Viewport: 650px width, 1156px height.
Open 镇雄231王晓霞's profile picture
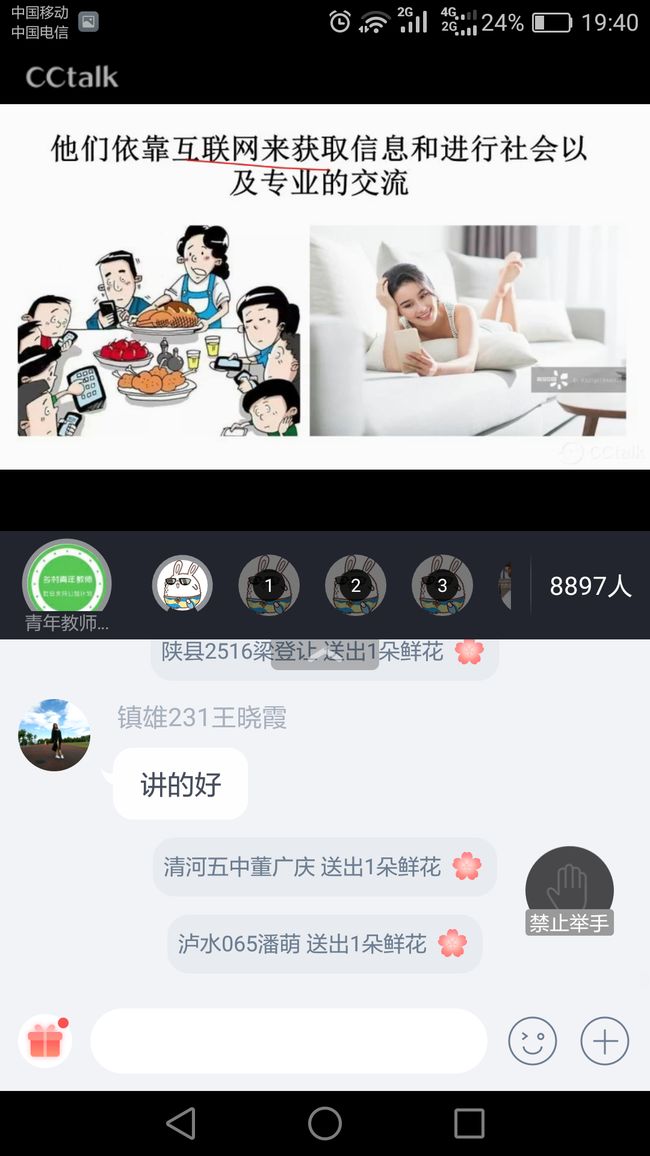click(54, 735)
